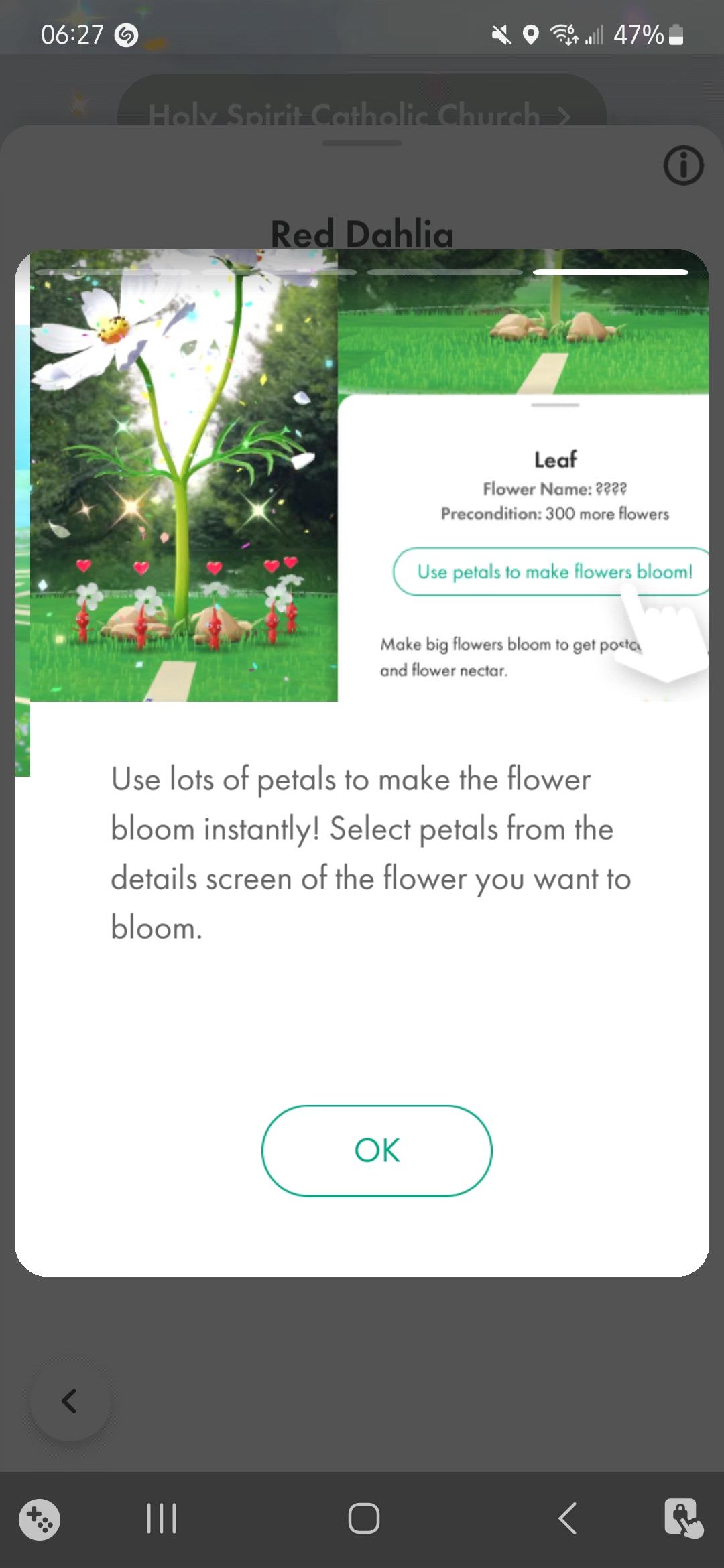Viewport: 724px width, 1568px height.
Task: Tap the Red Dahlia title text
Action: click(361, 233)
